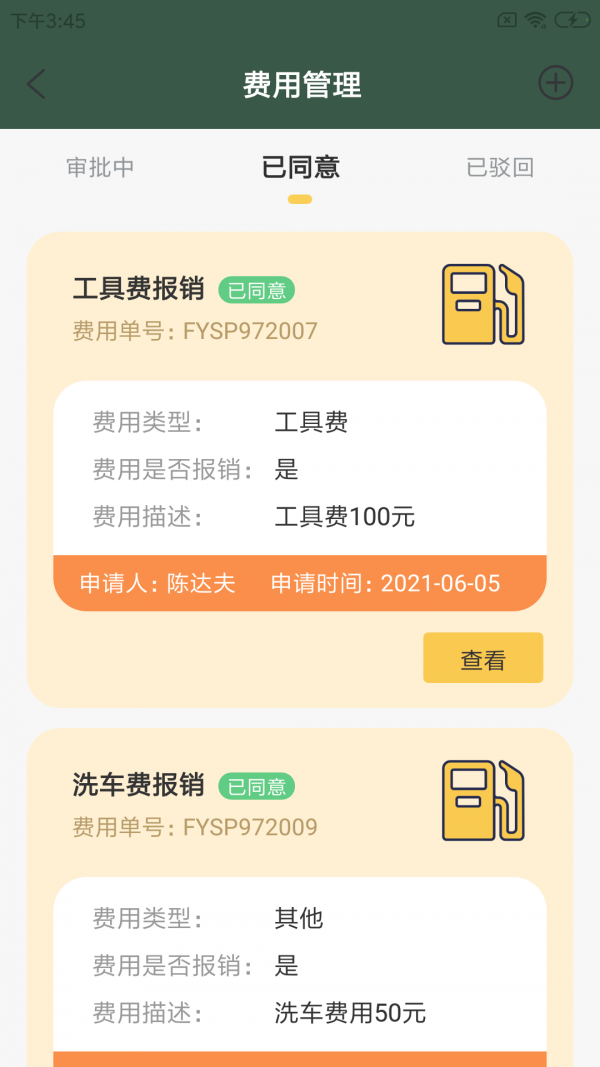Add a new expense with the plus icon

pyautogui.click(x=556, y=83)
